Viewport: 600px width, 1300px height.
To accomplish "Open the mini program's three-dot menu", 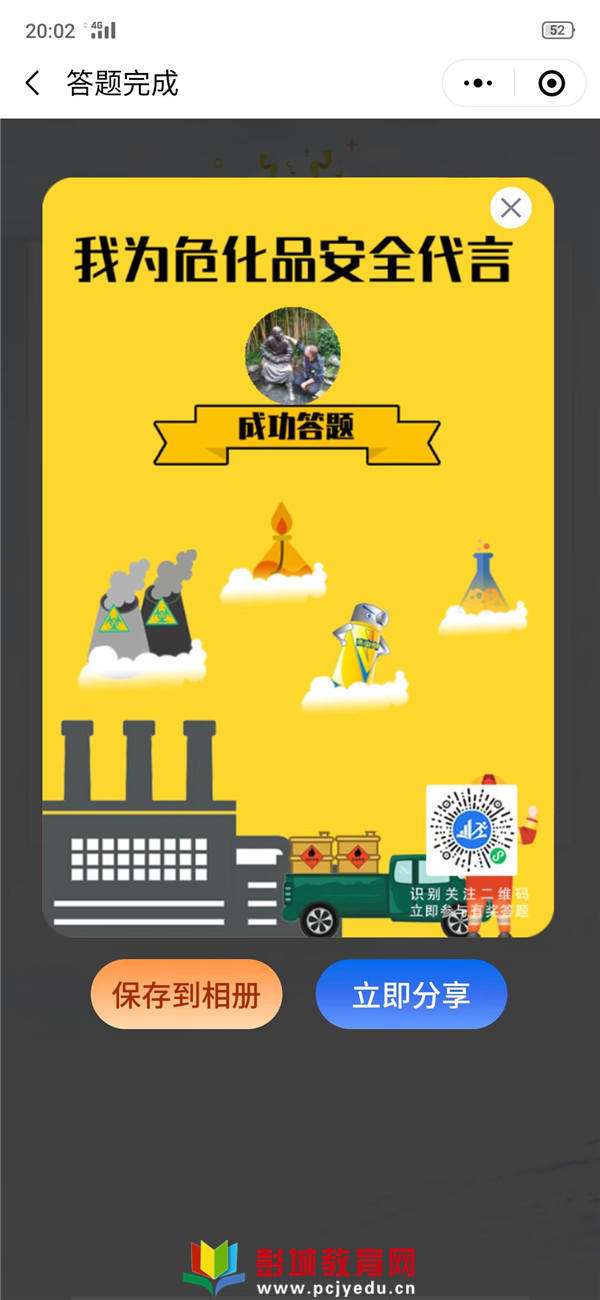I will click(479, 83).
